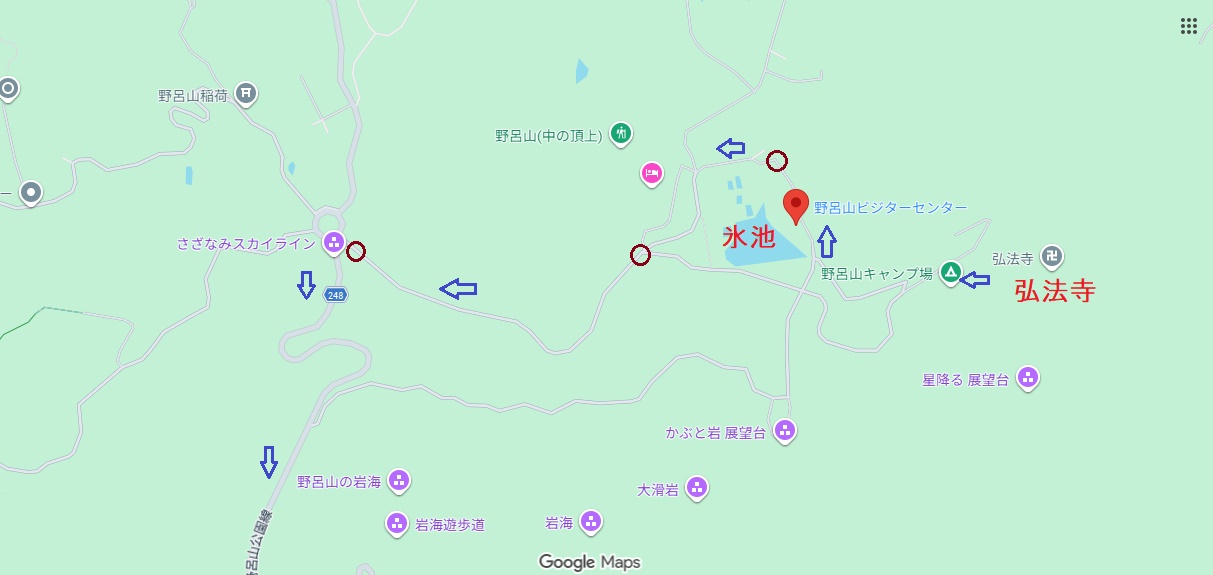Screen dimensions: 1213x575
Task: Select the さざなみスカイライン marker
Action: click(x=333, y=243)
